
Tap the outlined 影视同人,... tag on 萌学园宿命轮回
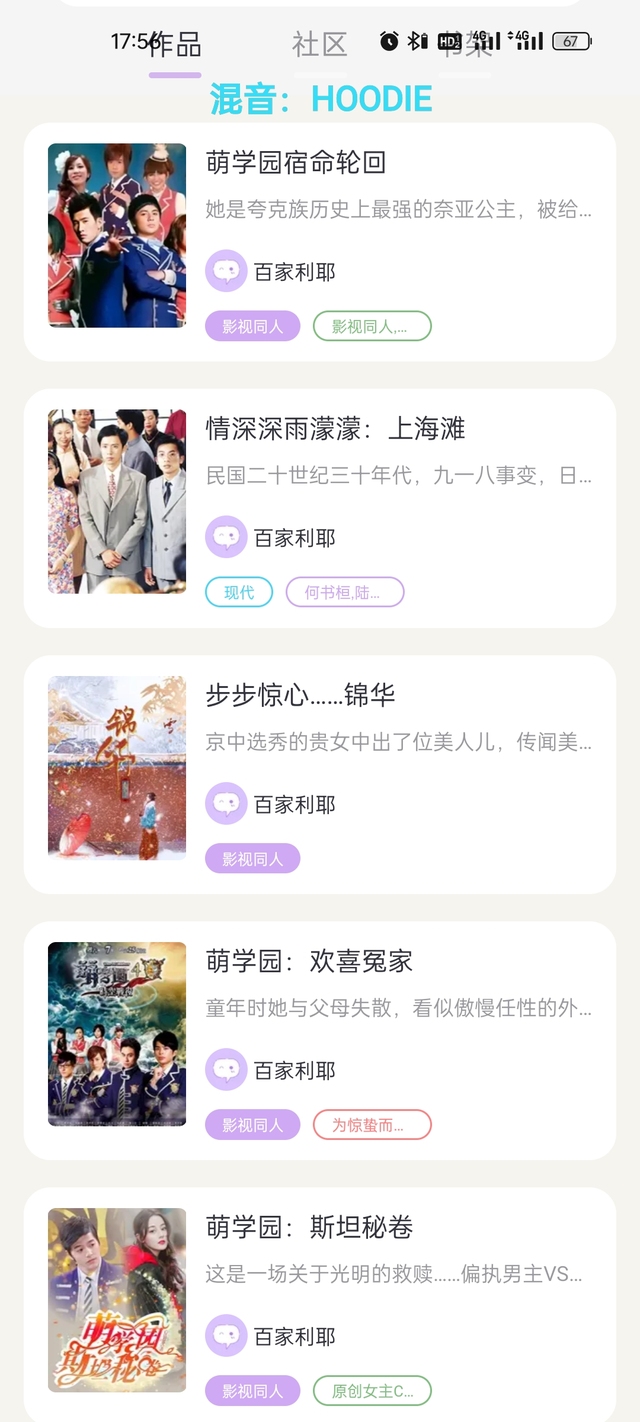click(x=372, y=327)
